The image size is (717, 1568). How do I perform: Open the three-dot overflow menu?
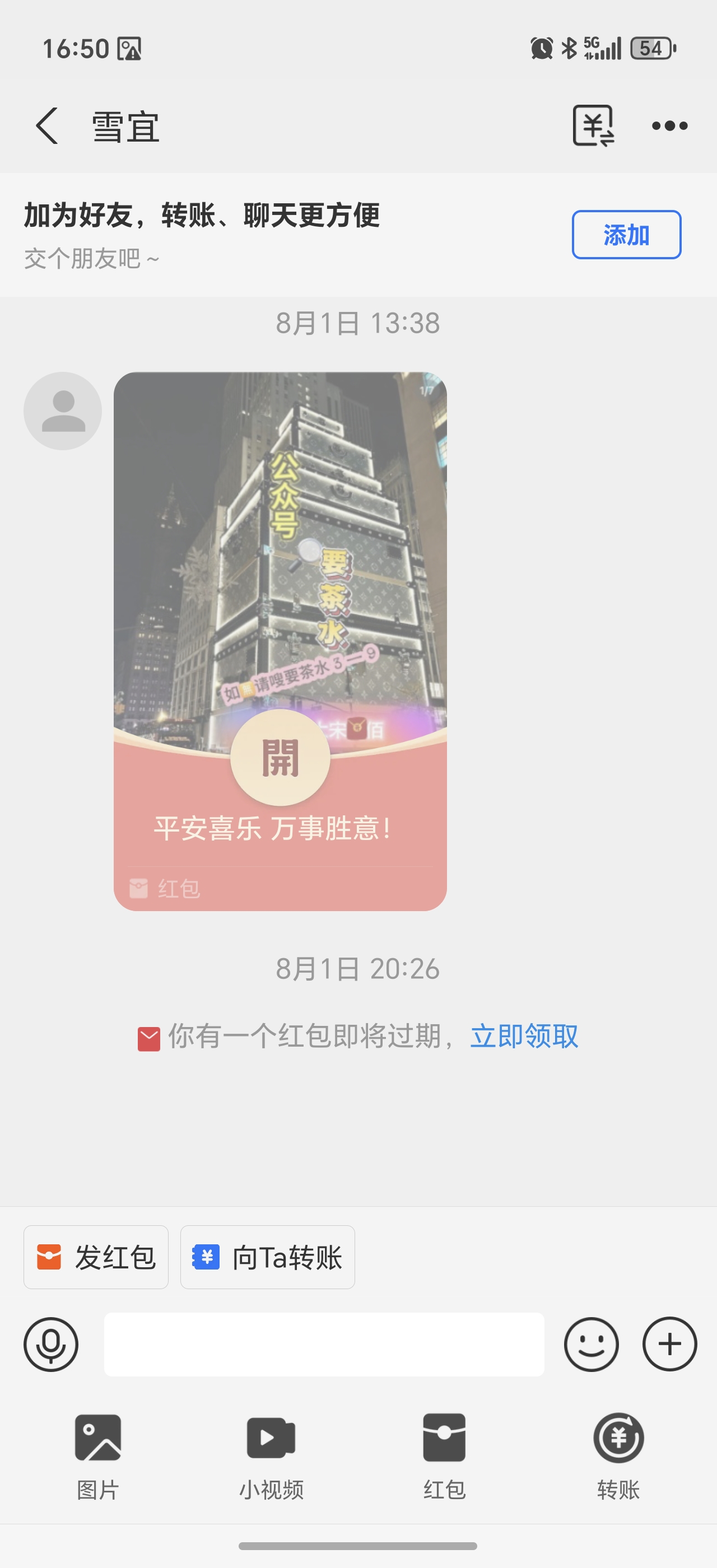click(669, 126)
